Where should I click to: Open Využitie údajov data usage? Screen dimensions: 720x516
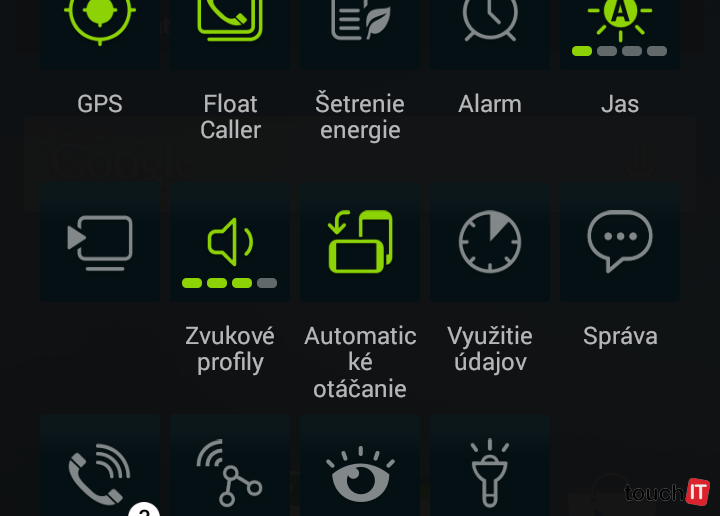click(490, 242)
